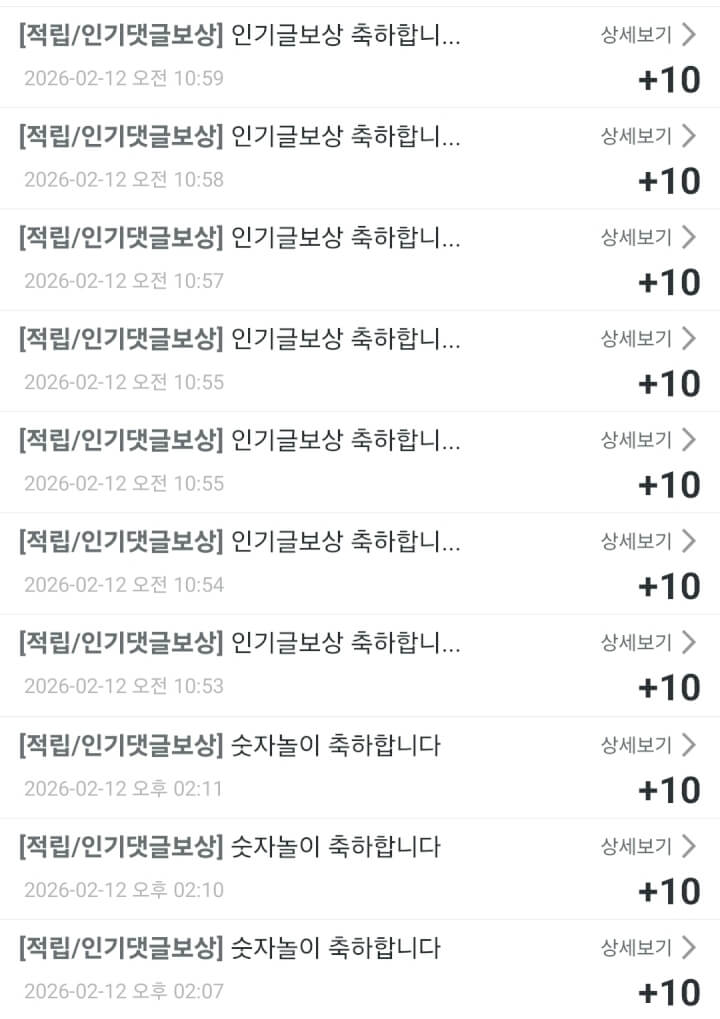Open 상세보기 for the 오전 10:59 entry

click(647, 35)
